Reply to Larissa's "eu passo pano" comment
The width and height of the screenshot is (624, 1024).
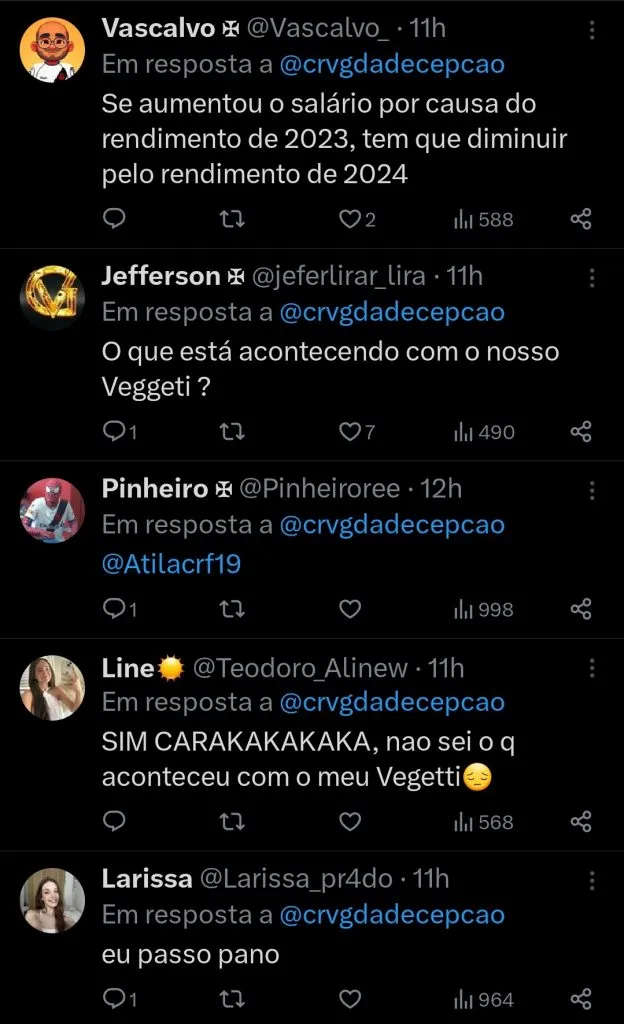point(114,998)
